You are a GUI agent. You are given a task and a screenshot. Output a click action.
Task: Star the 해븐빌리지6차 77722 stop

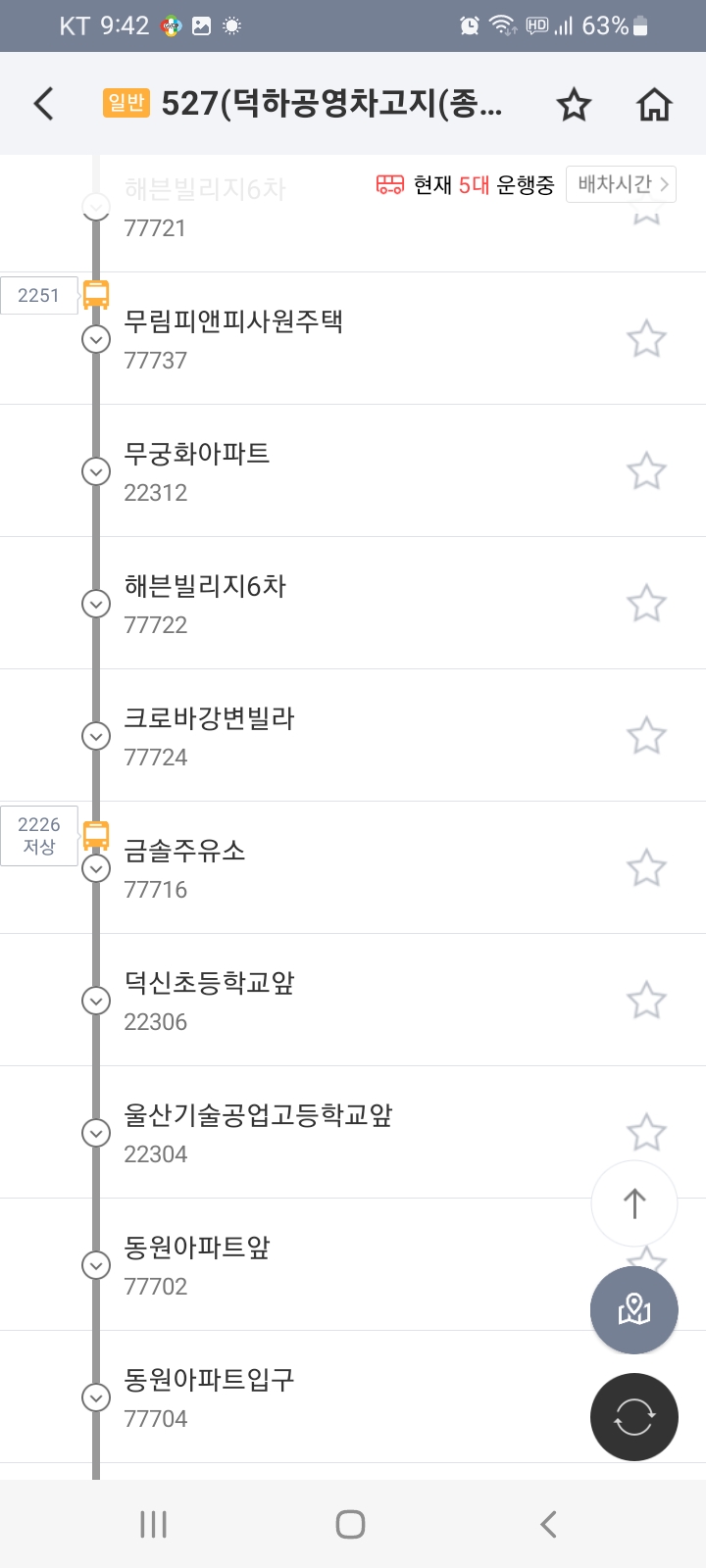(x=646, y=604)
